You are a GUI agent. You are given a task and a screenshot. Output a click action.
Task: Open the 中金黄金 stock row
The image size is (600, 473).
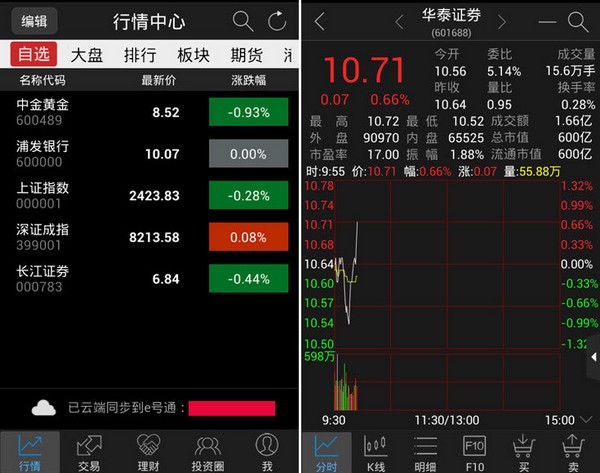pyautogui.click(x=150, y=112)
